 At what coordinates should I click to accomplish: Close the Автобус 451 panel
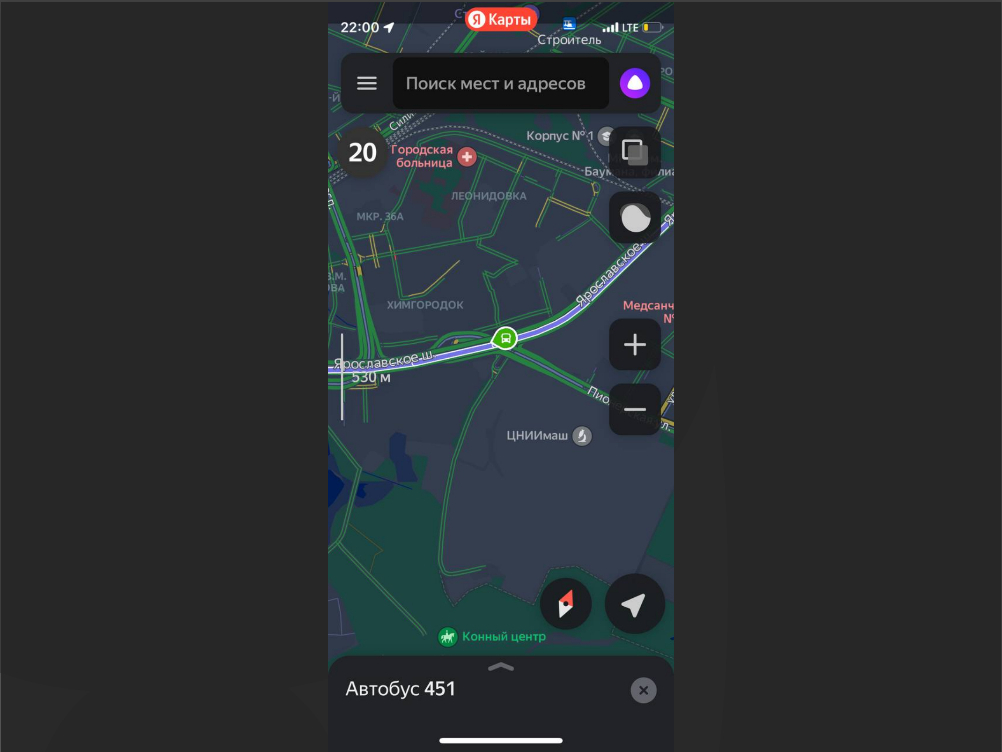643,690
